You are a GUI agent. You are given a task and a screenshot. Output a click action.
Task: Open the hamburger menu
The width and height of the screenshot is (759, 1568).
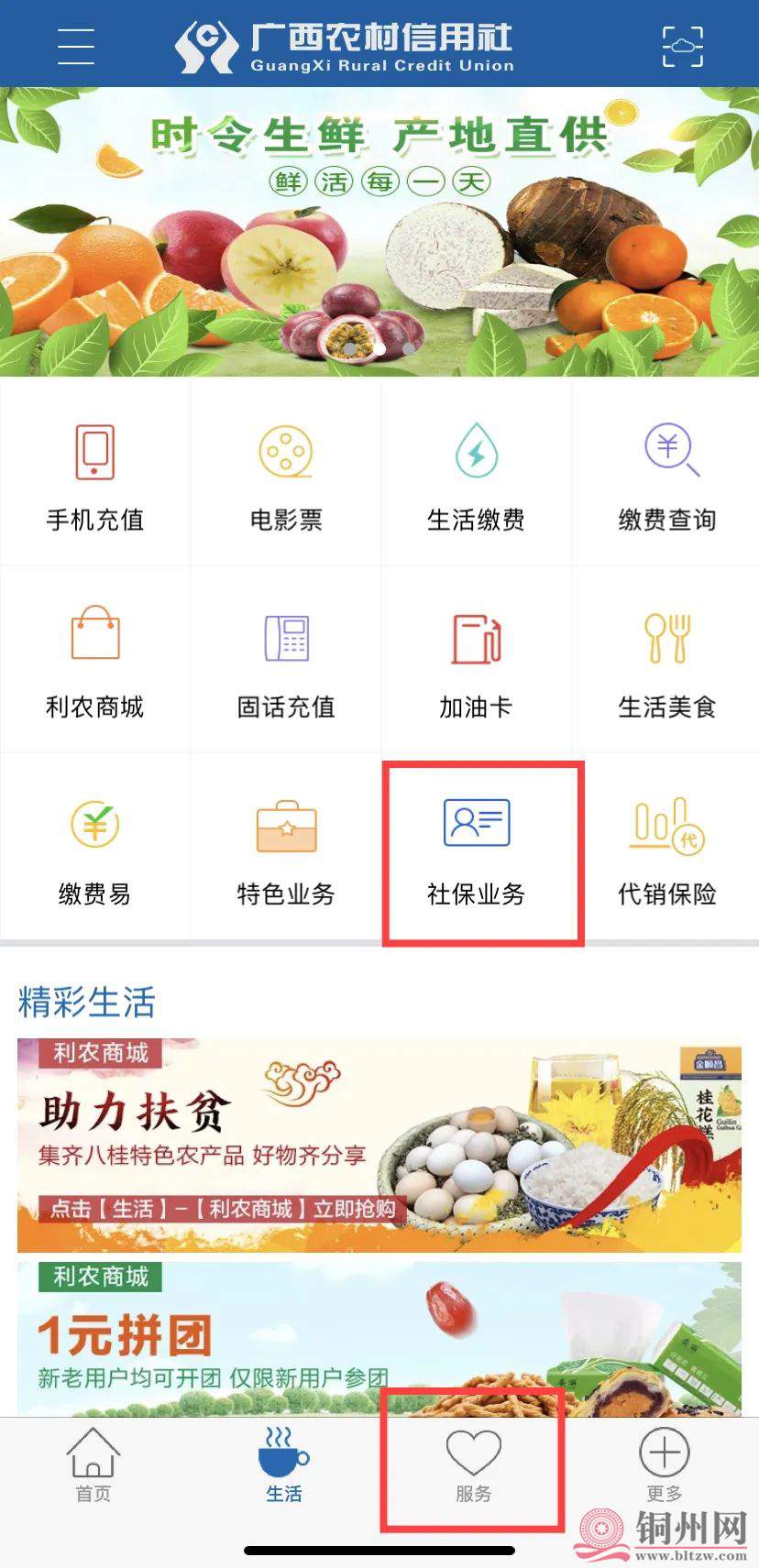coord(75,46)
